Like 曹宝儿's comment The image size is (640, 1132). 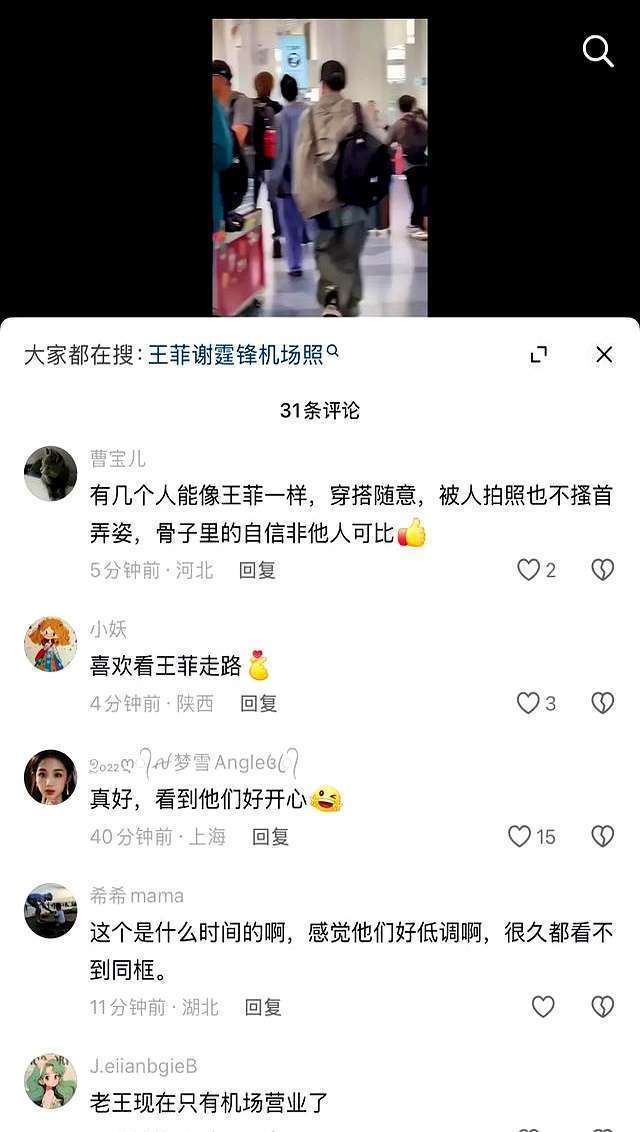tap(528, 570)
